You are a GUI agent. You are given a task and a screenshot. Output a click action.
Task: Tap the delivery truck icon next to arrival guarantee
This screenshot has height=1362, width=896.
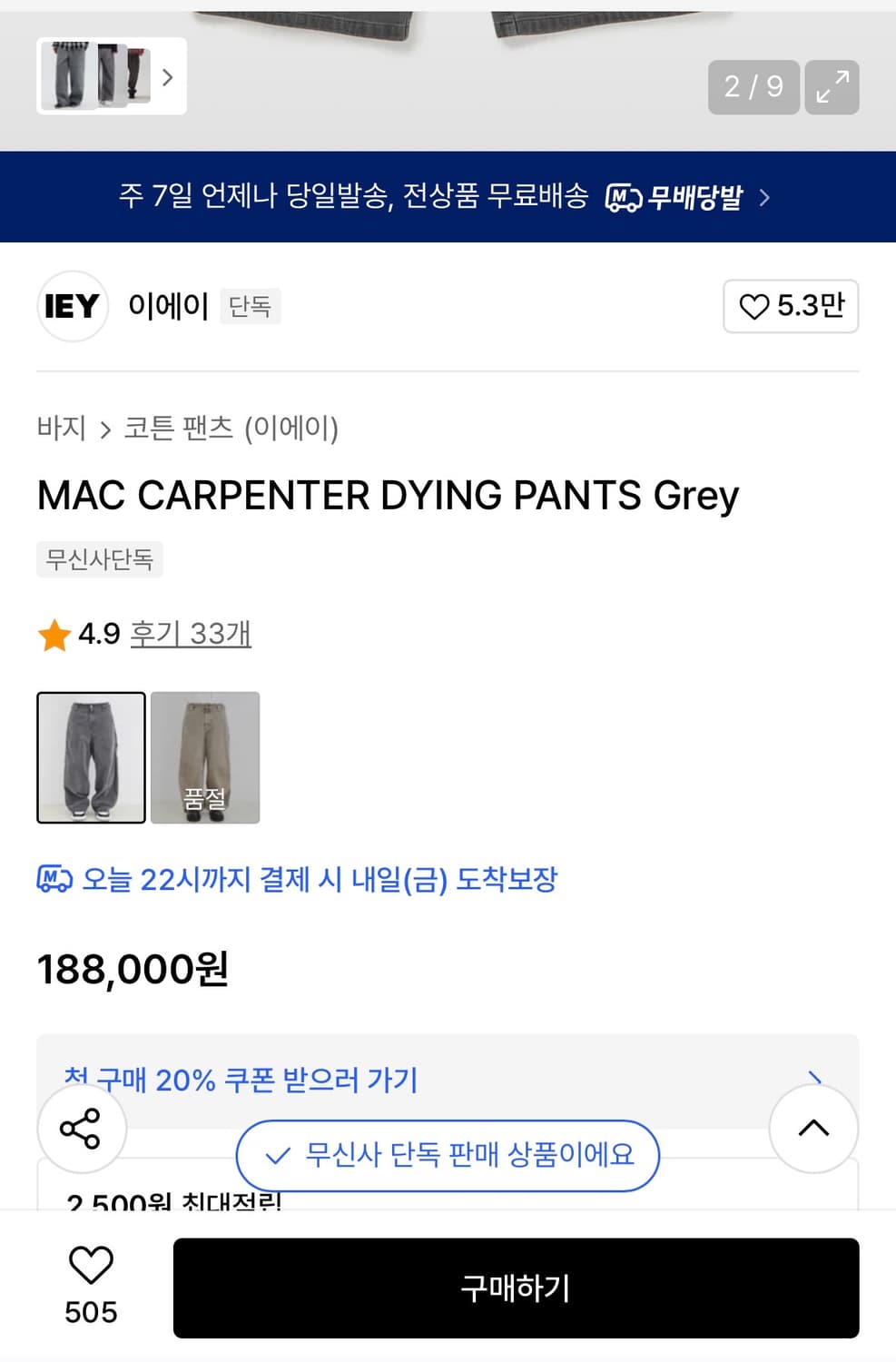coord(54,879)
